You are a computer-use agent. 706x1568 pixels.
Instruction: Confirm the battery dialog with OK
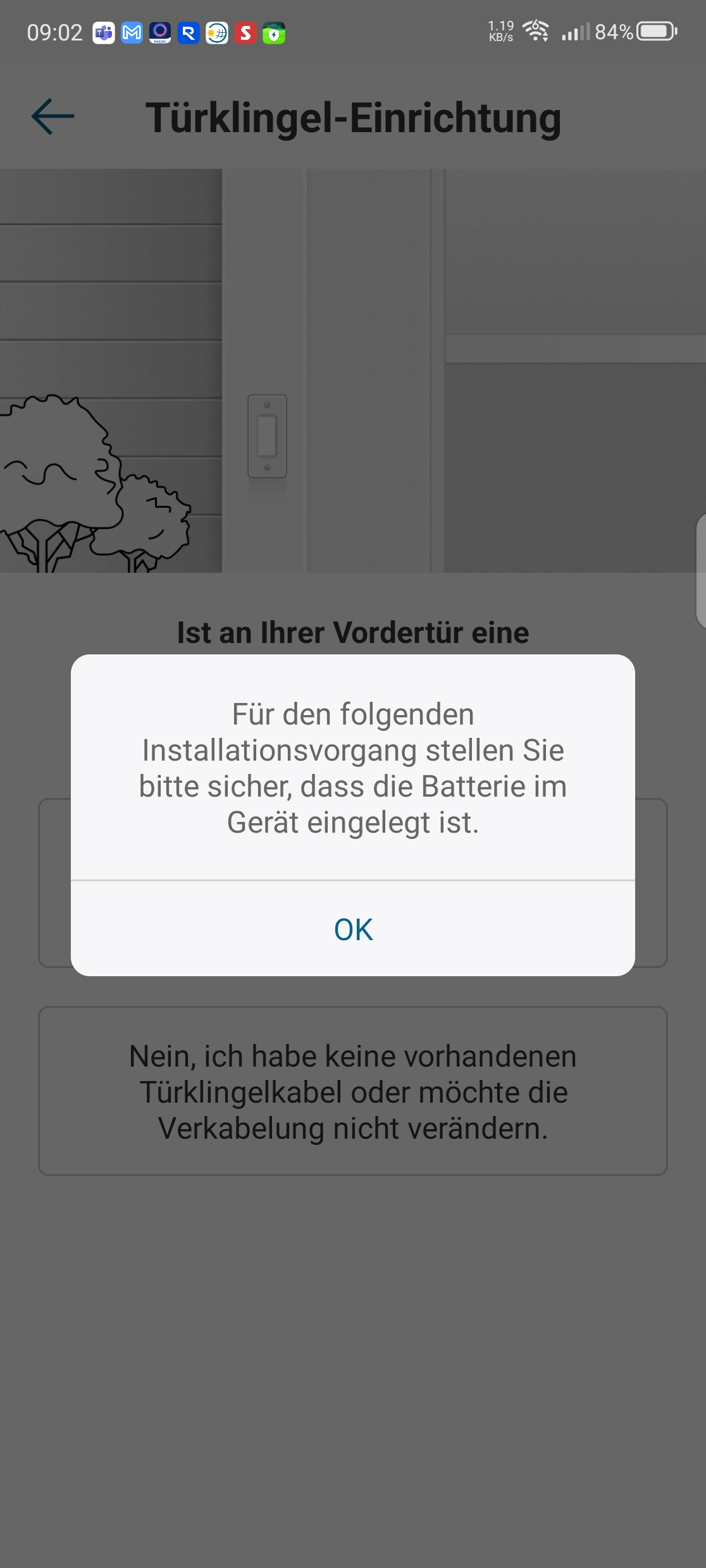(x=353, y=929)
